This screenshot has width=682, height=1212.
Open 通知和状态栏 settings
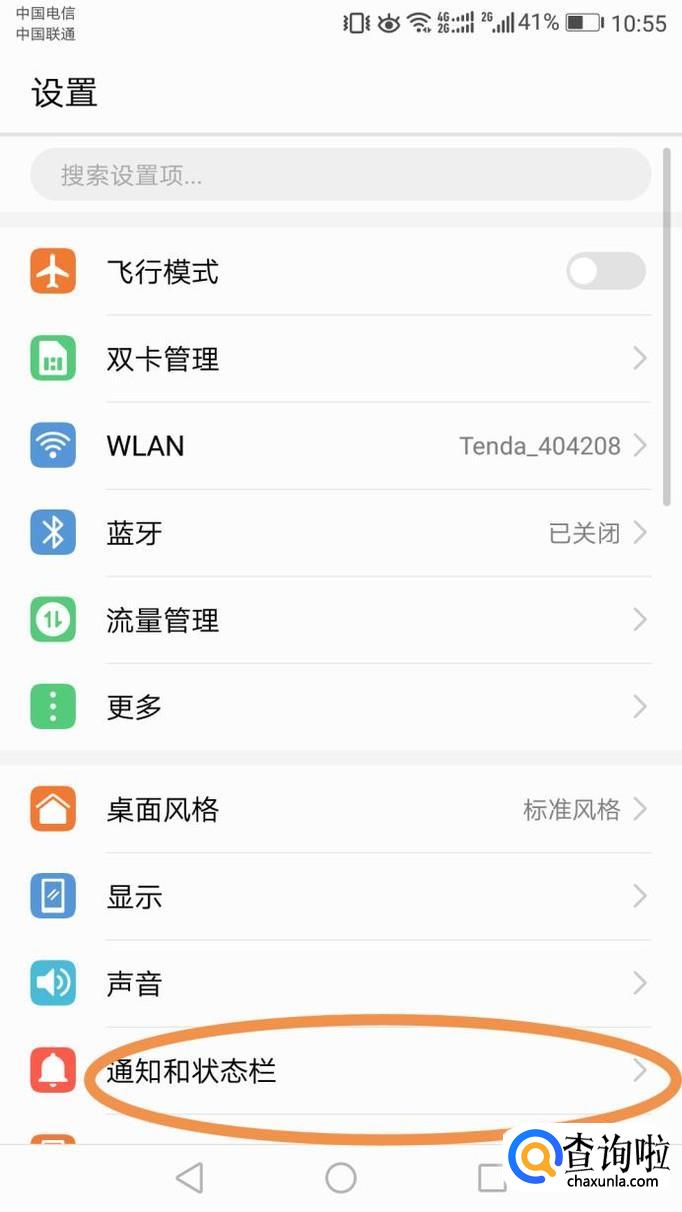340,1072
